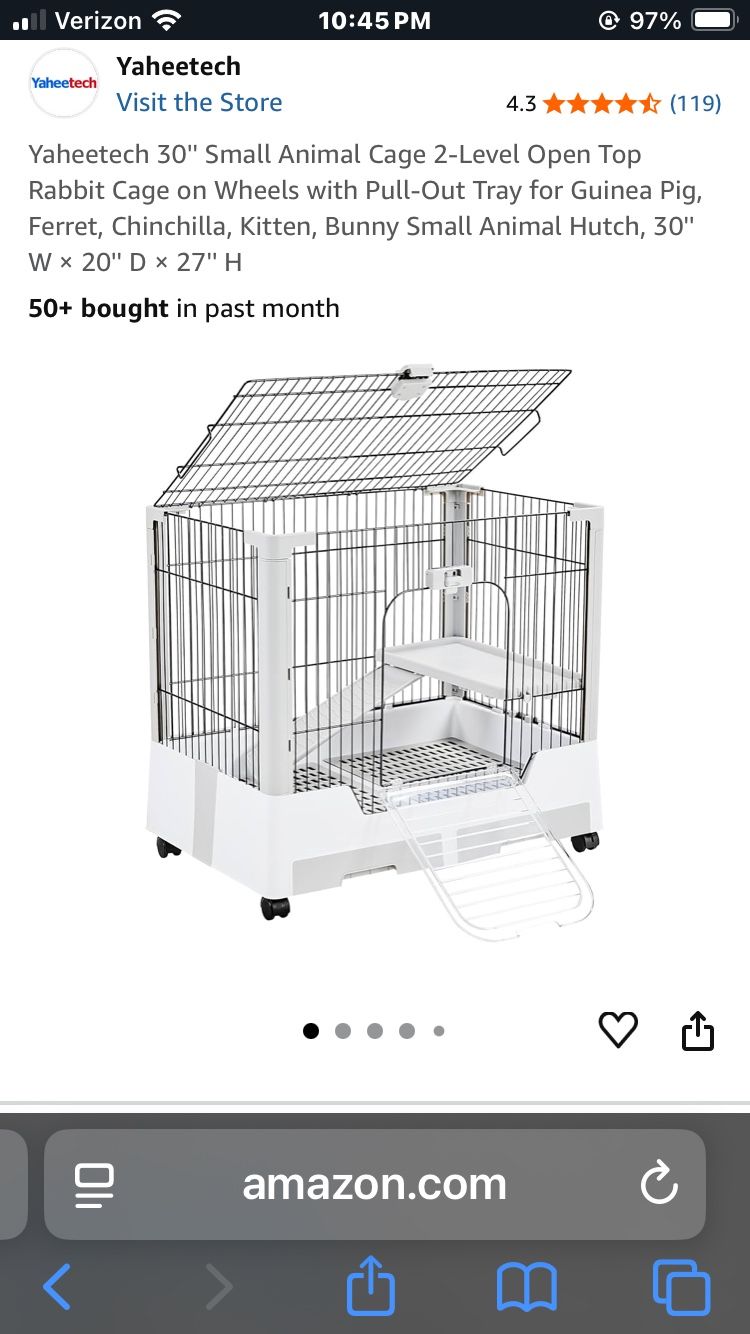
Task: Add item to wish list with heart icon
Action: tap(618, 1030)
